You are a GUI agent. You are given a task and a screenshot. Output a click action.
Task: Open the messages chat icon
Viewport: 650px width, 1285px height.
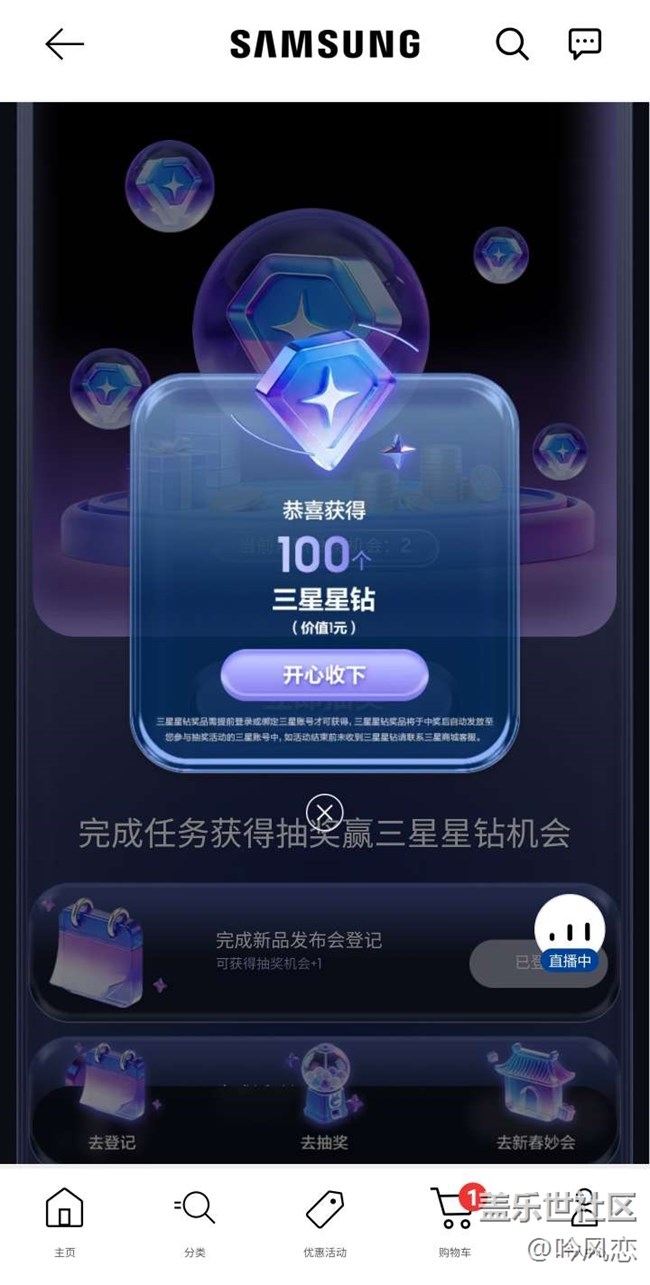584,43
